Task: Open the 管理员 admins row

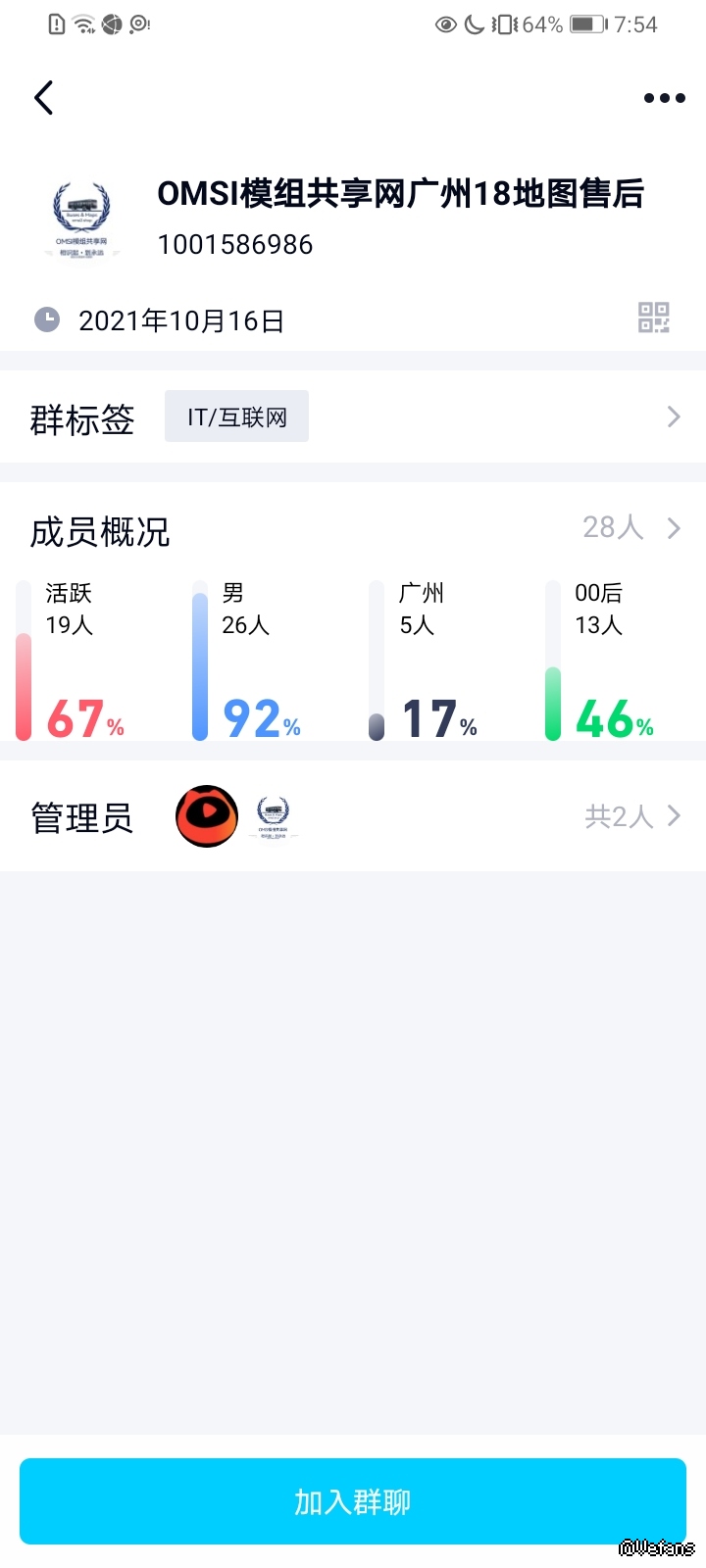Action: point(353,816)
